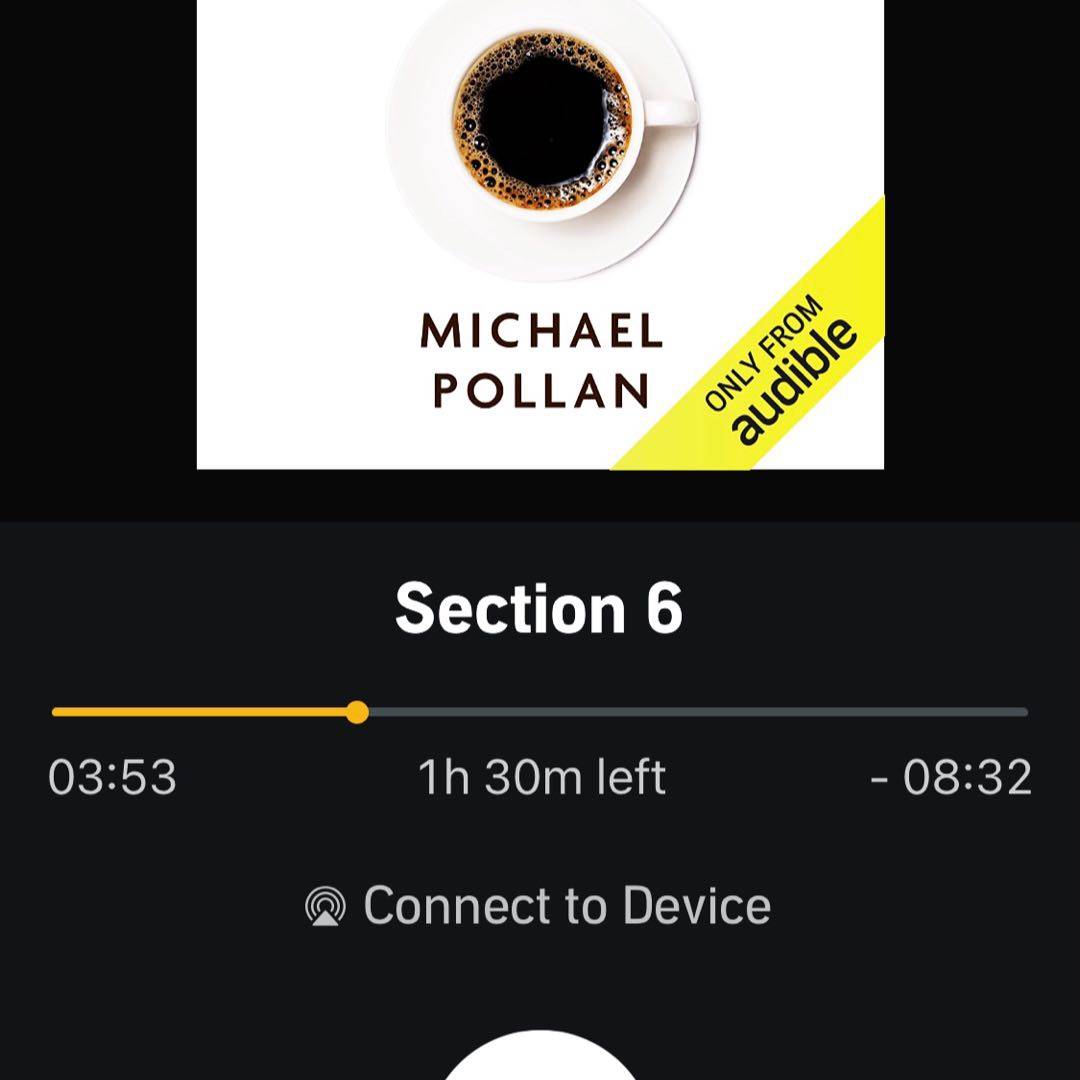Tap the round play/pause button
Image resolution: width=1080 pixels, height=1080 pixels.
540,1058
